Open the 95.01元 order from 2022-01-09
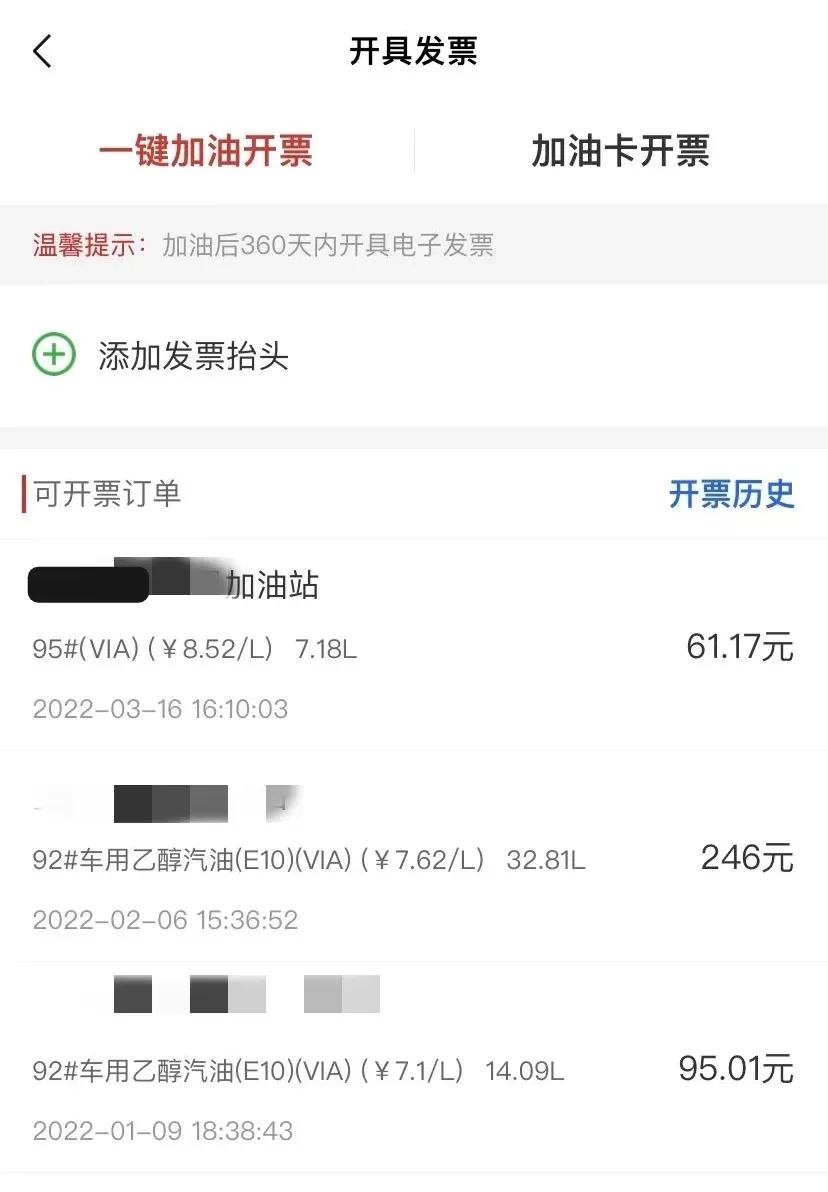 coord(413,1070)
